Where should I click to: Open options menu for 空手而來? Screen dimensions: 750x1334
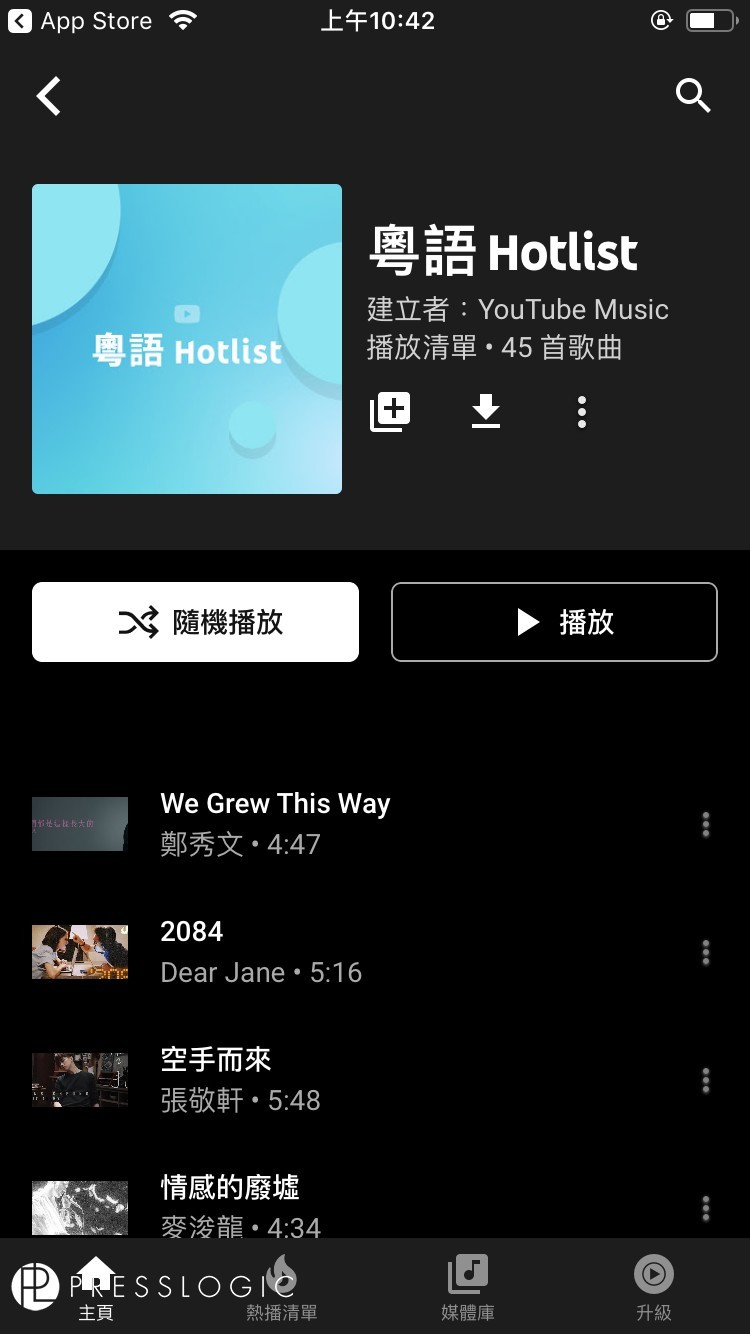pos(705,1080)
